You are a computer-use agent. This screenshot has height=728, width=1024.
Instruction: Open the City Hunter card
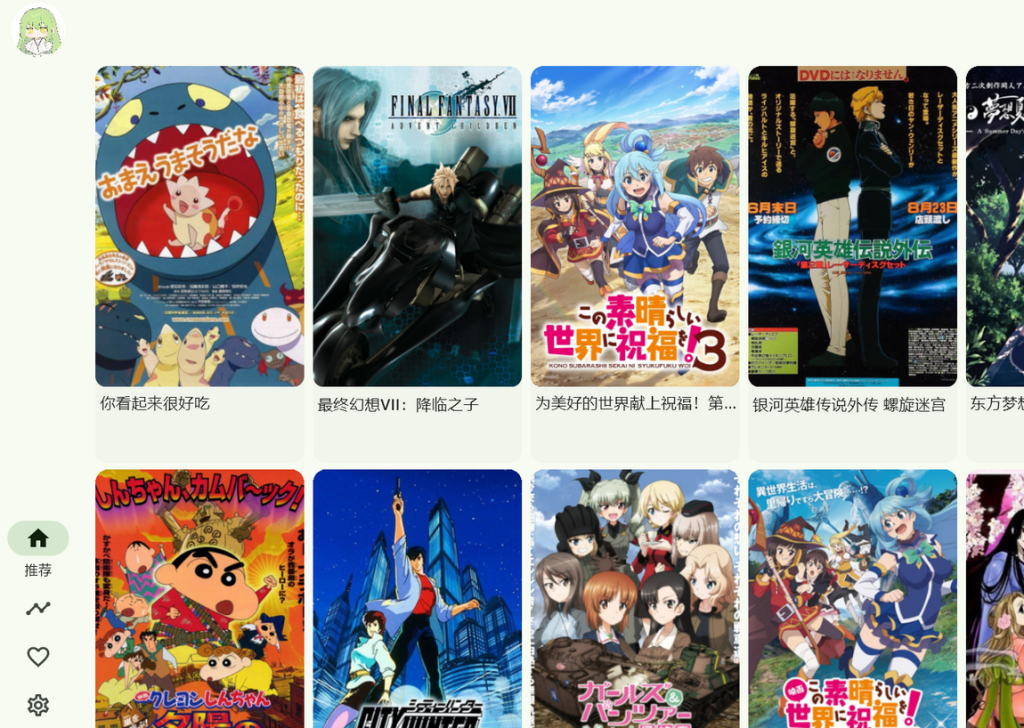tap(417, 598)
